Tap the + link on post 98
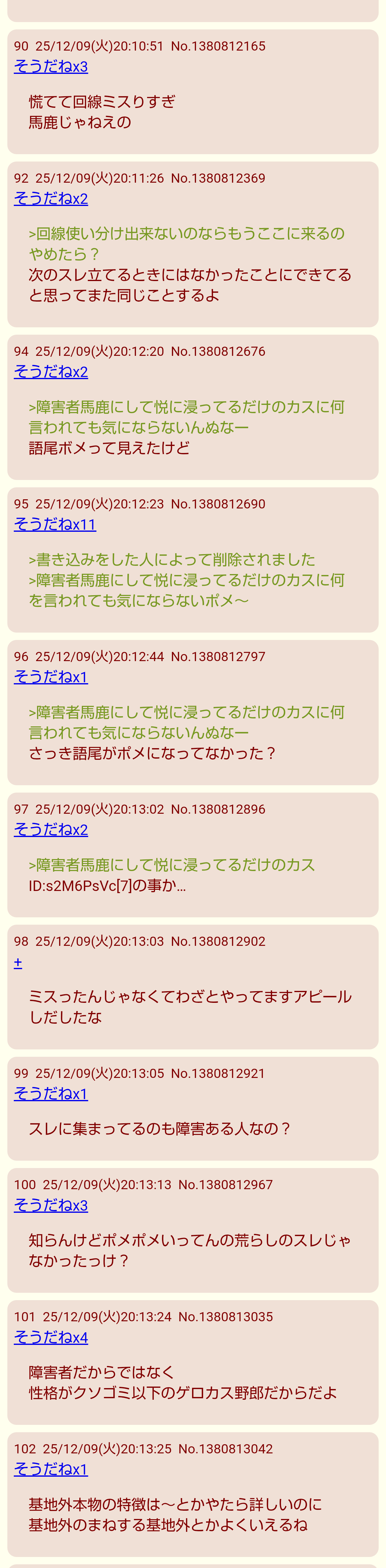This screenshot has width=386, height=1568. (x=18, y=962)
